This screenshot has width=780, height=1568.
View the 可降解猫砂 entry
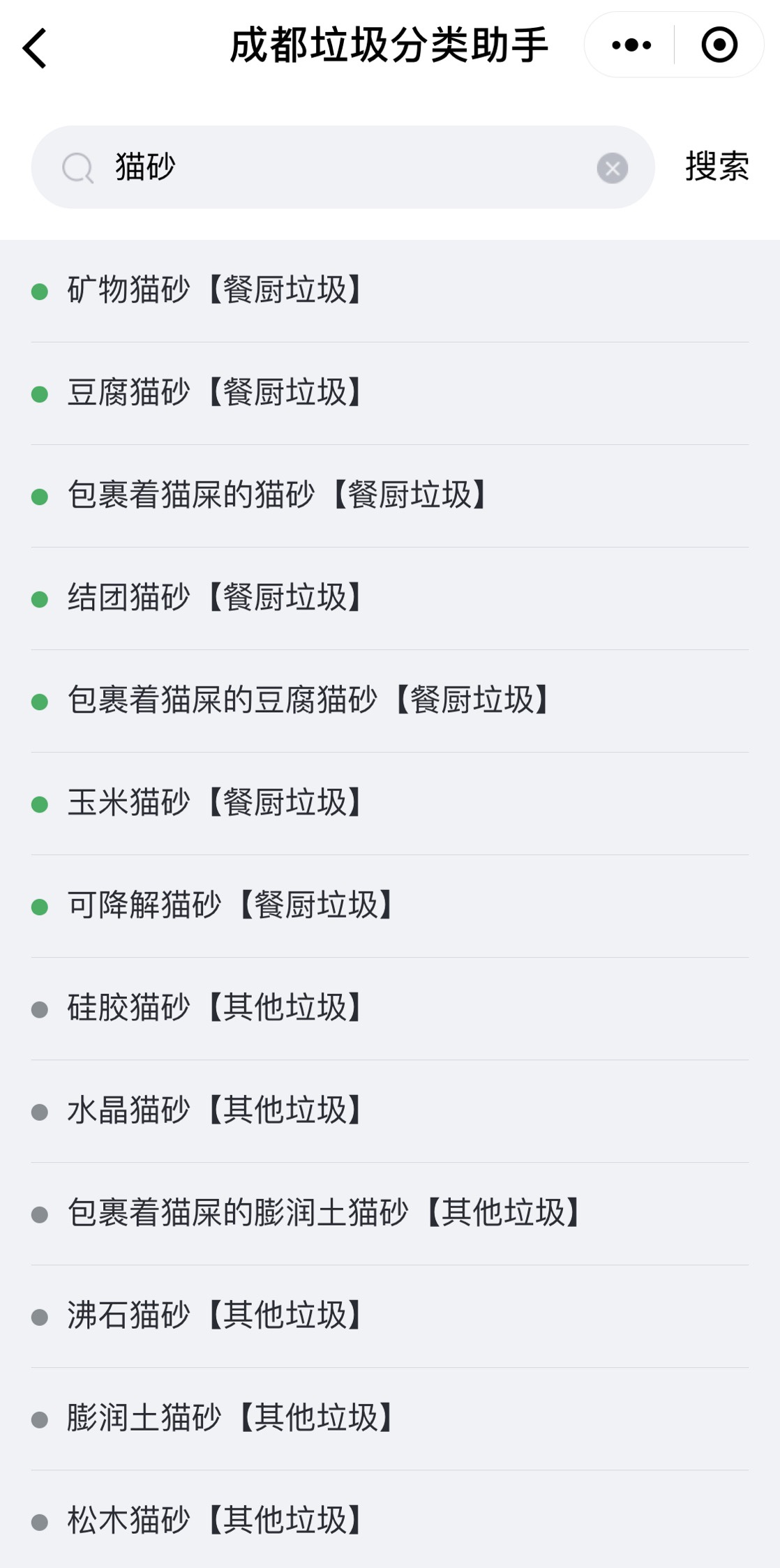click(x=390, y=906)
